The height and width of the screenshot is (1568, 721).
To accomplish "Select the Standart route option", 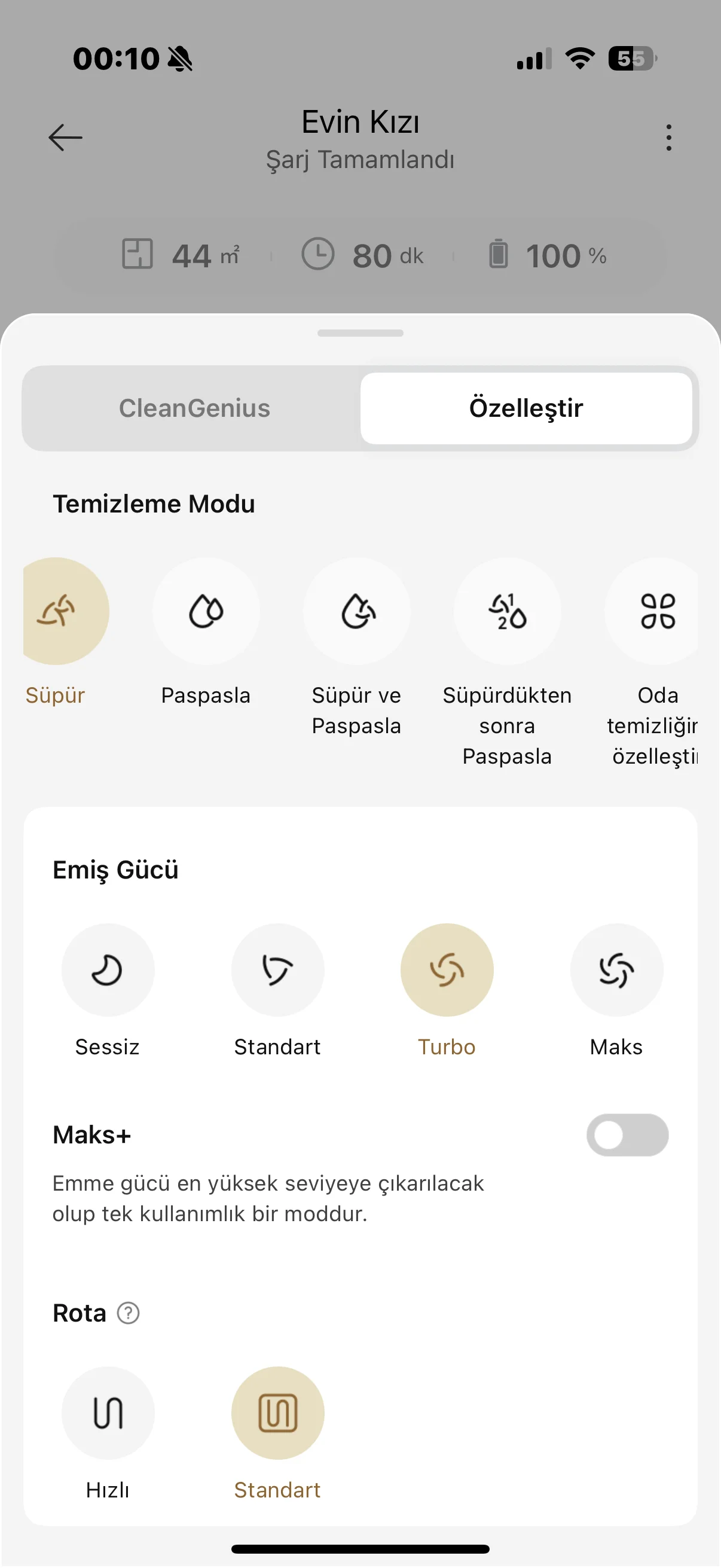I will tap(277, 1413).
